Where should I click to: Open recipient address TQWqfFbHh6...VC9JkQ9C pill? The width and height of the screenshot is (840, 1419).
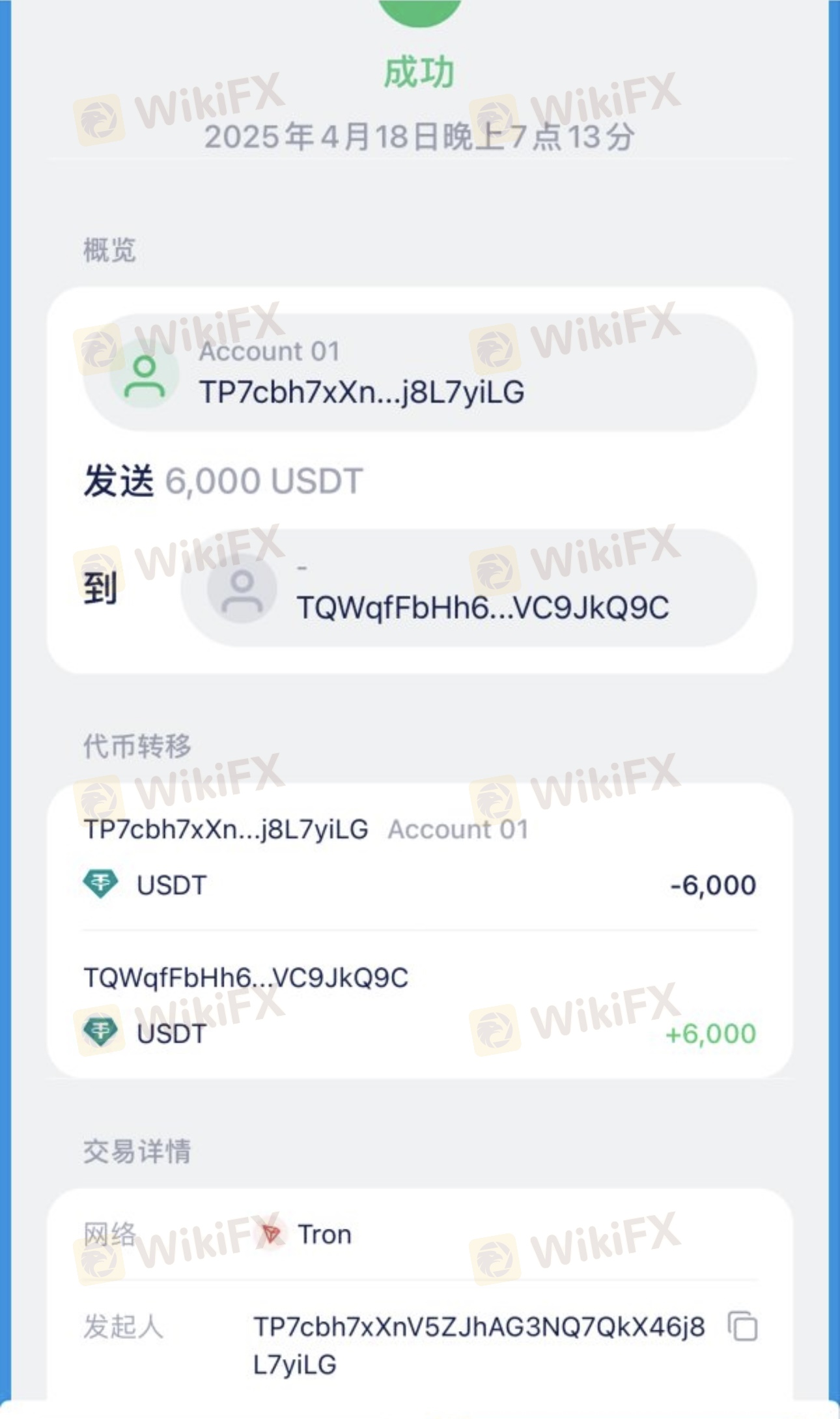coord(469,588)
